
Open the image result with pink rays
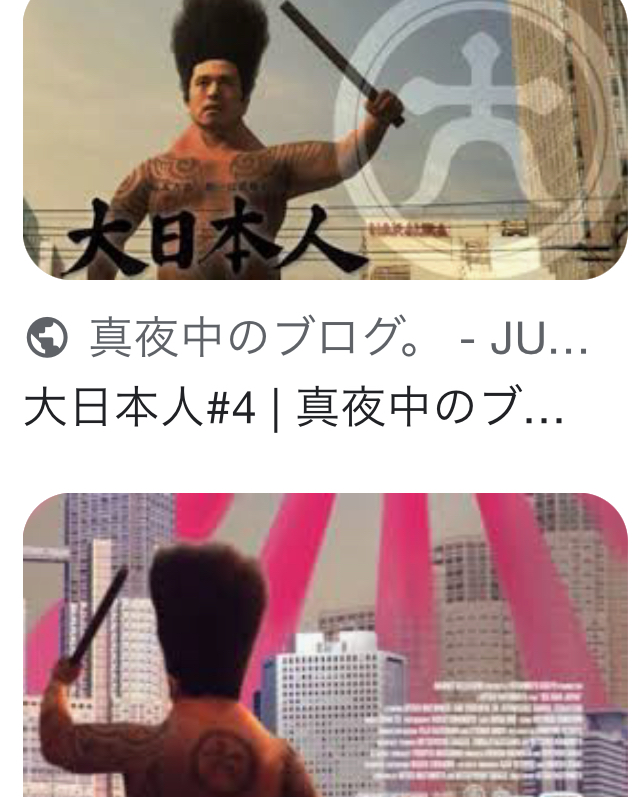point(325,645)
